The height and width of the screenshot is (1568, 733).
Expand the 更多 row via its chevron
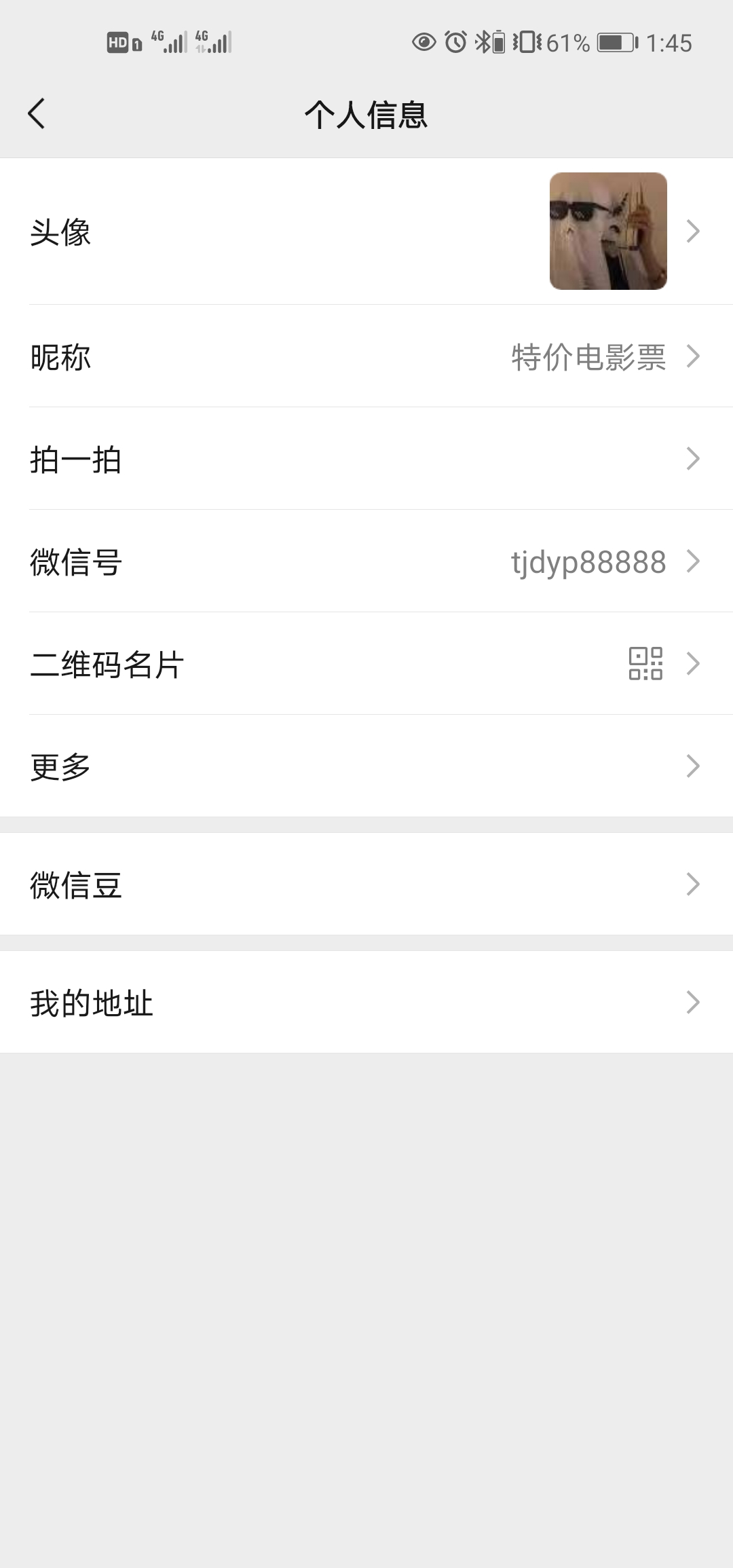[694, 766]
